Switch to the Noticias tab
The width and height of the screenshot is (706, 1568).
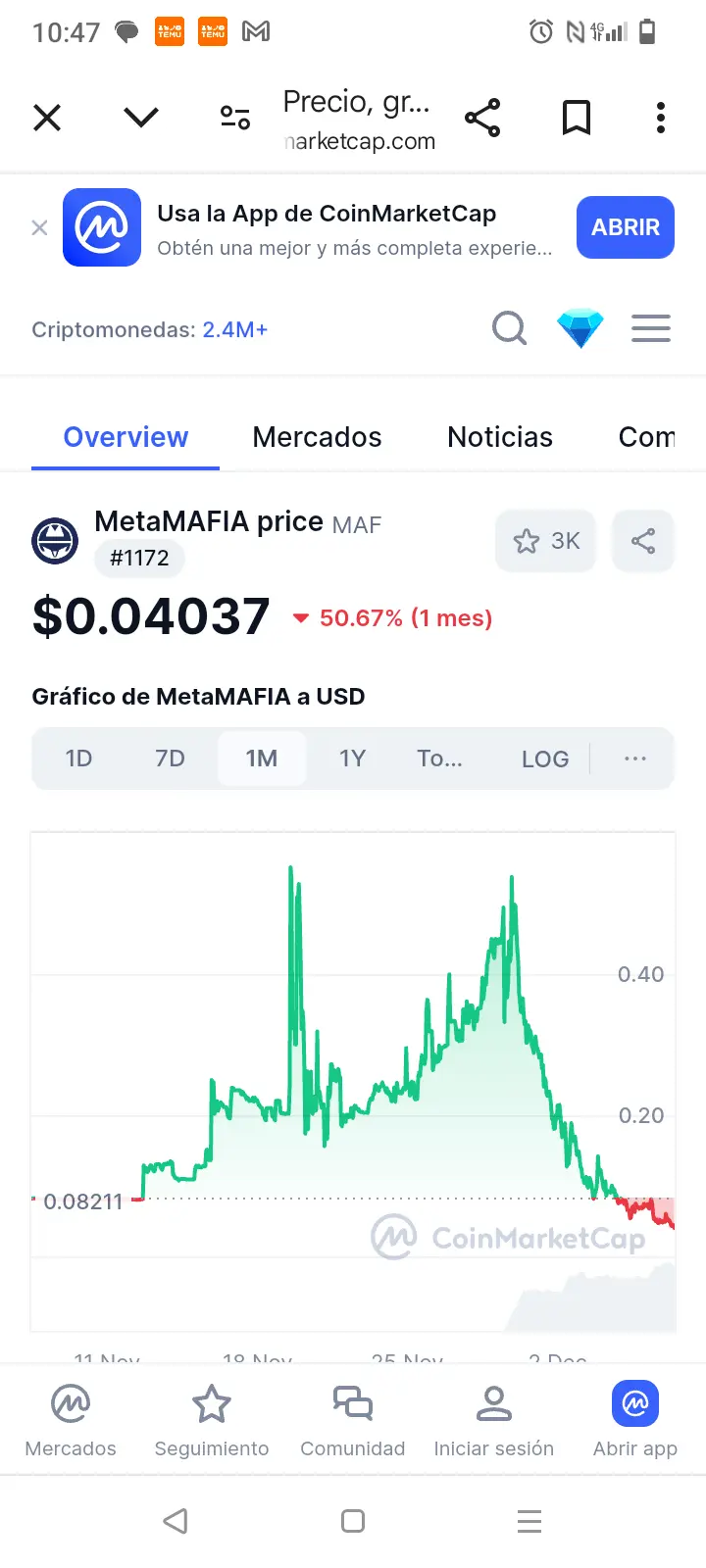(x=500, y=437)
